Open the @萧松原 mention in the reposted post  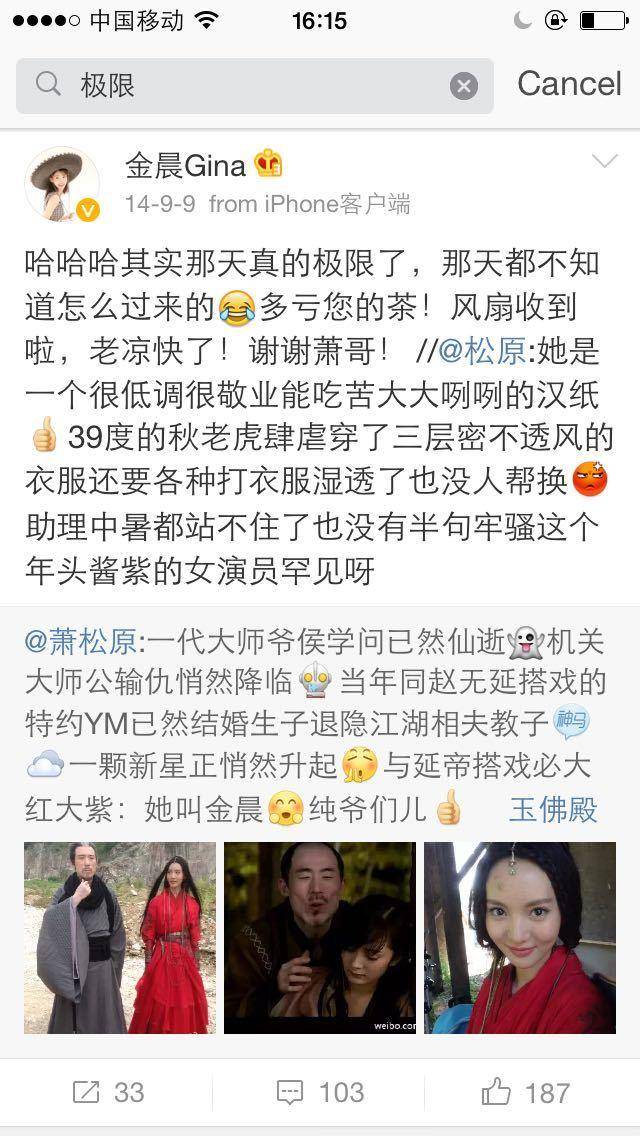pyautogui.click(x=81, y=642)
